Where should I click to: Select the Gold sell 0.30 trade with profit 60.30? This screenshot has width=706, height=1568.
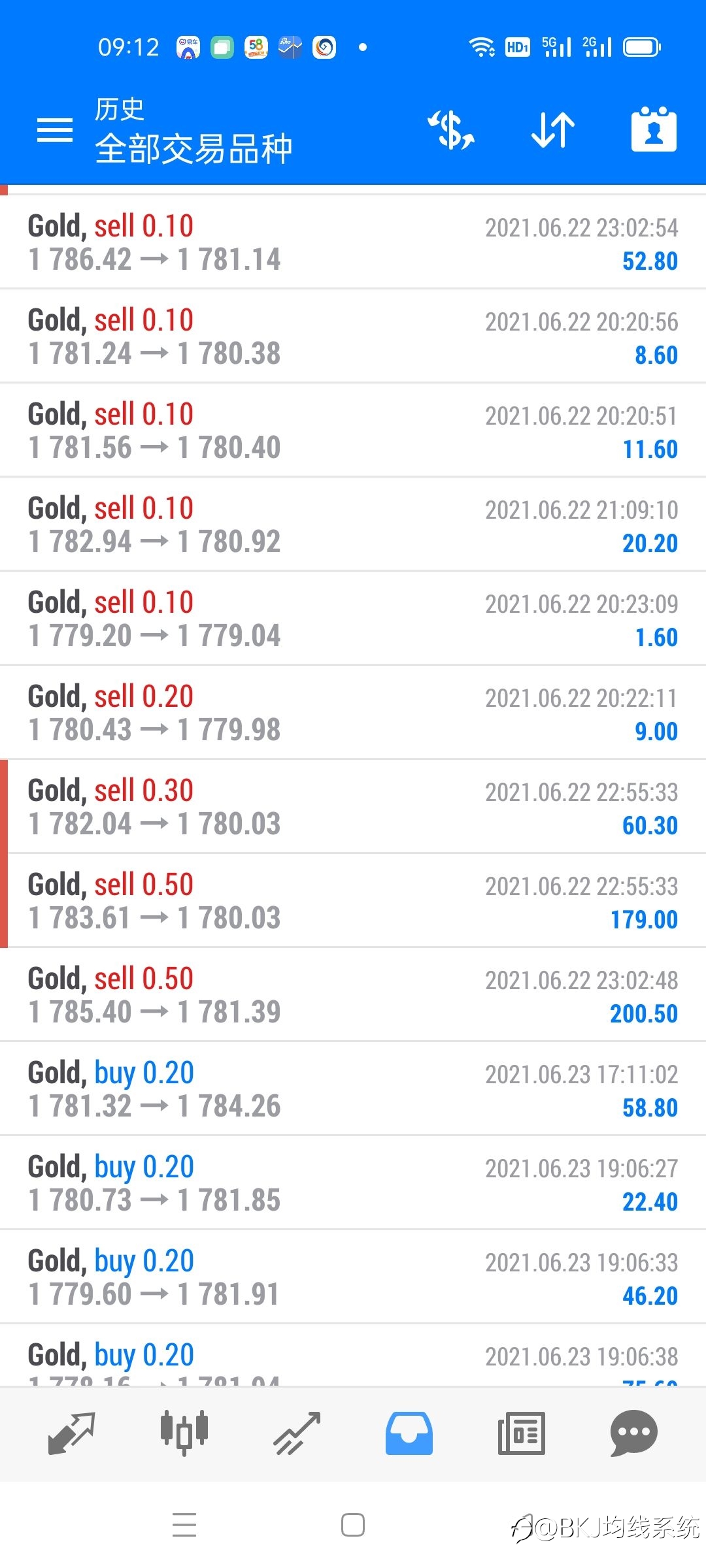(353, 807)
